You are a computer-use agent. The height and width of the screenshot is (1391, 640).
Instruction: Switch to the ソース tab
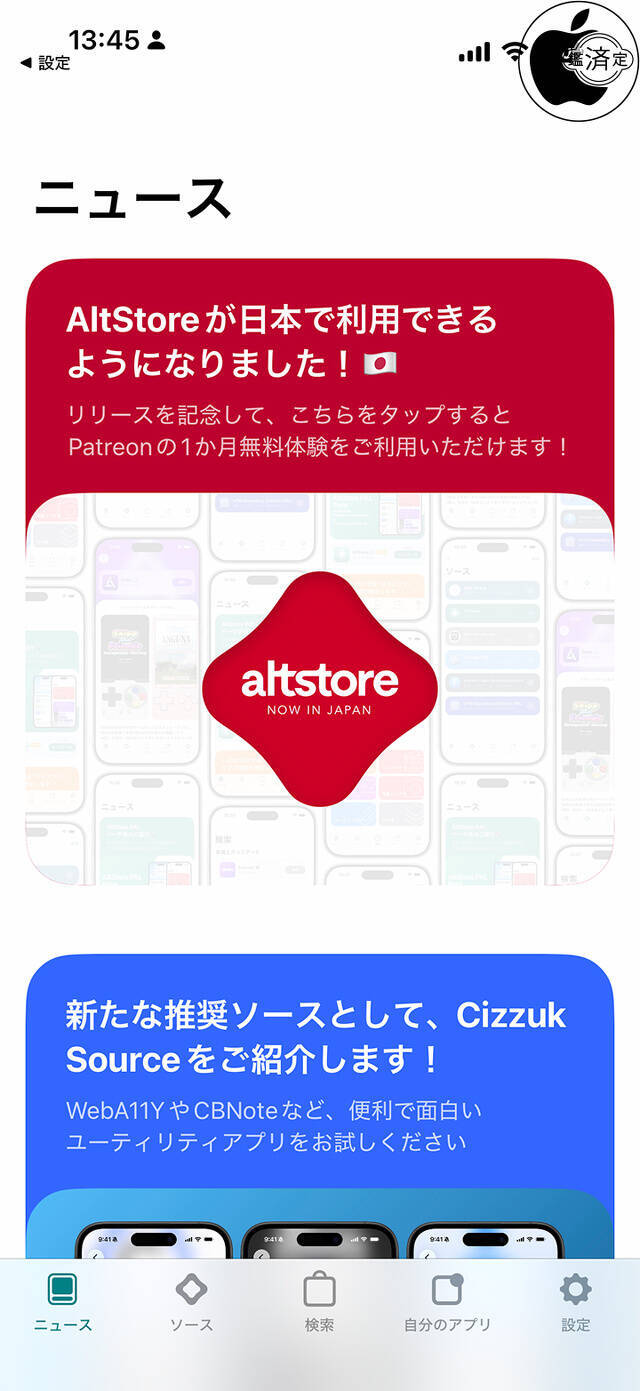pyautogui.click(x=191, y=1303)
